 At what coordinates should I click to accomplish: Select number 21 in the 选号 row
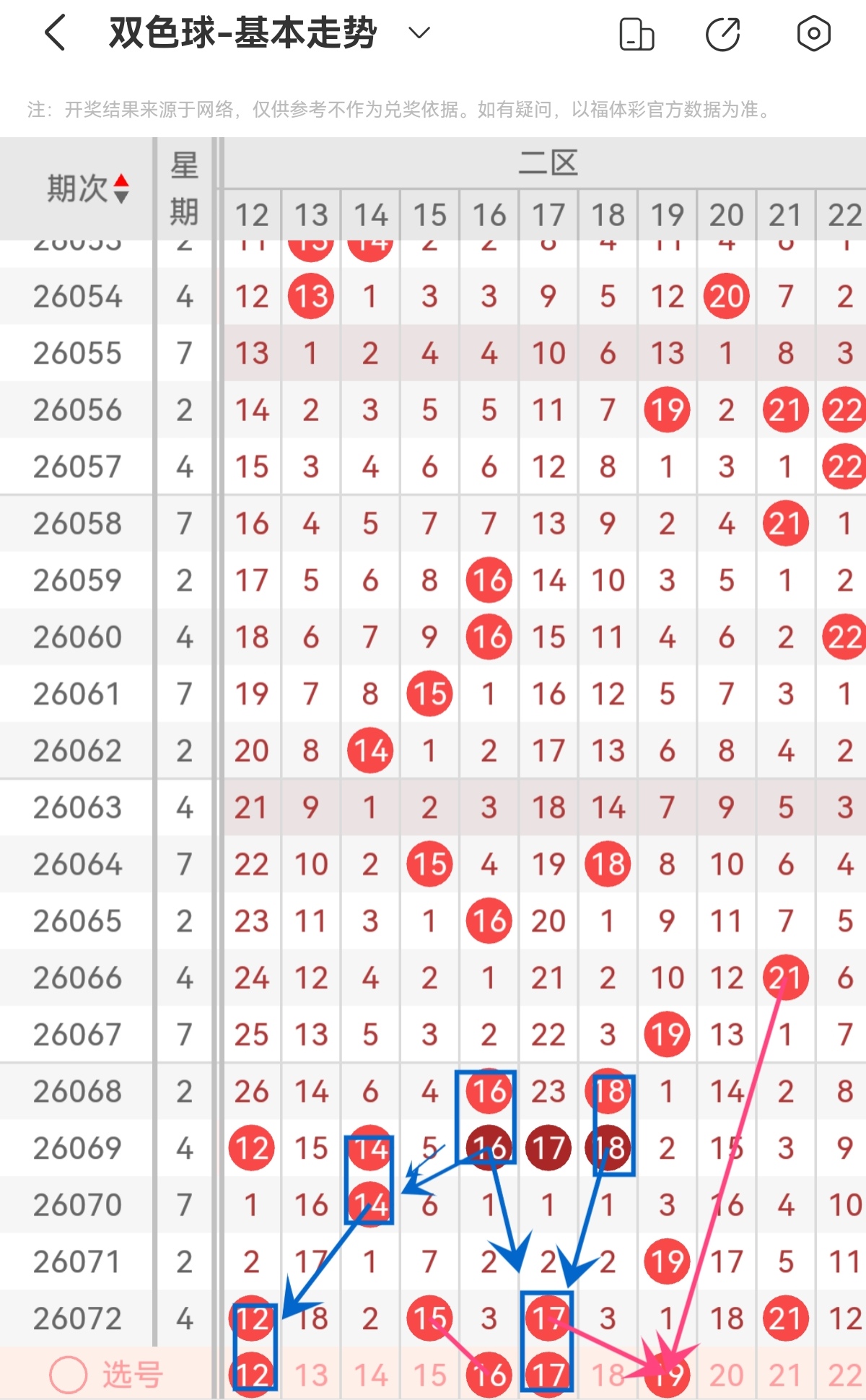coord(785,1375)
